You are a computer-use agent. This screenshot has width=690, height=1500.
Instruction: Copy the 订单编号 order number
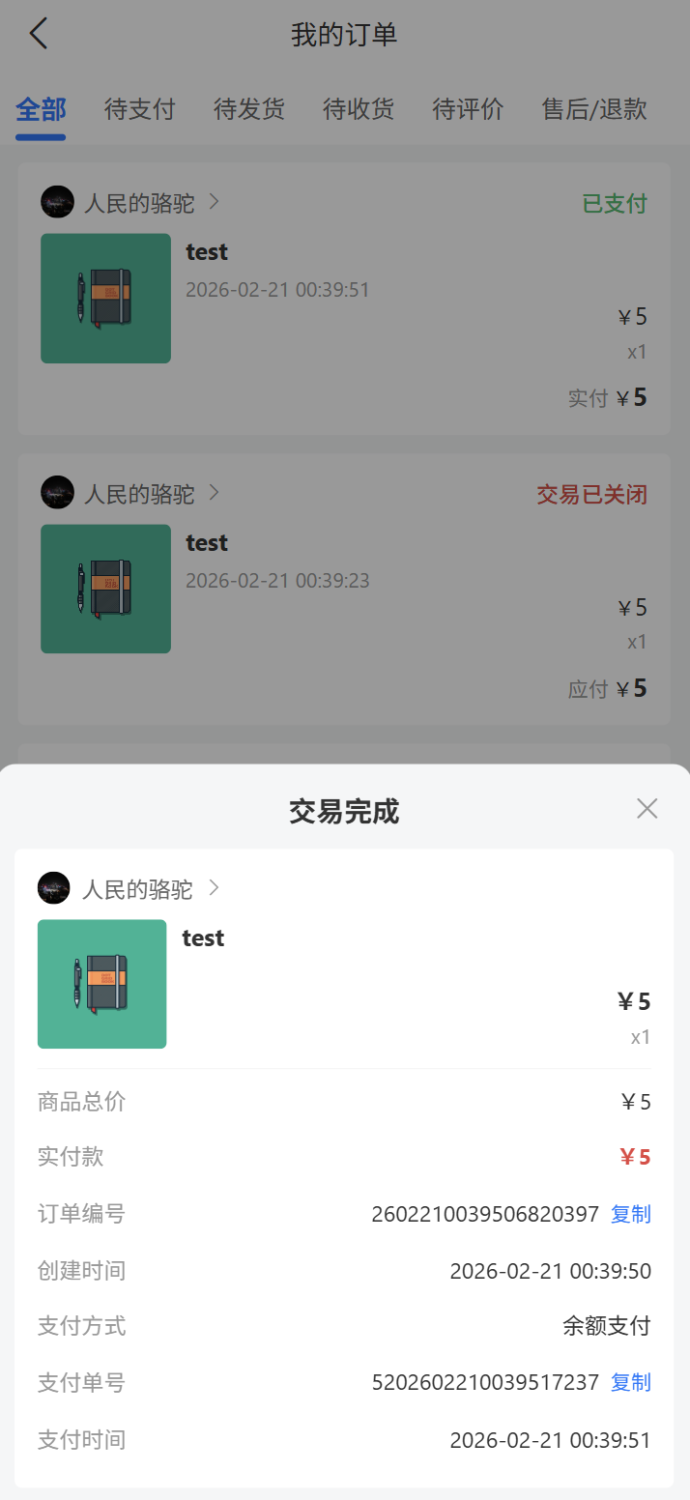pos(631,1214)
